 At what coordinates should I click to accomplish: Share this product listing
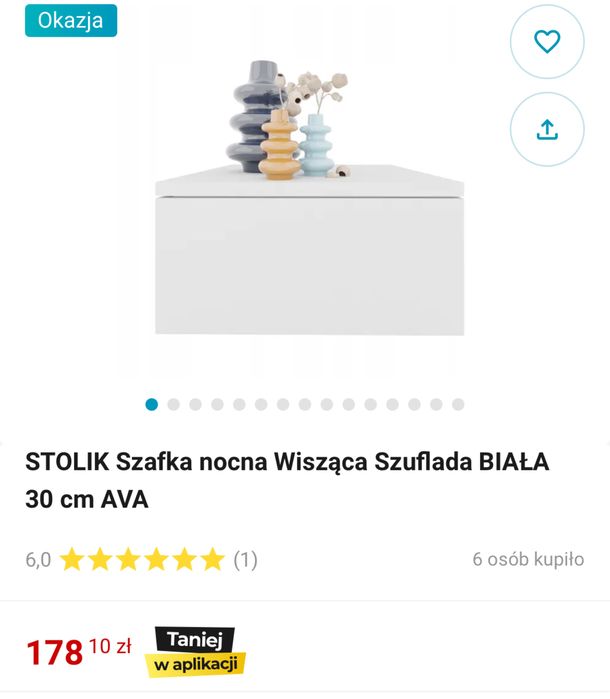point(546,129)
